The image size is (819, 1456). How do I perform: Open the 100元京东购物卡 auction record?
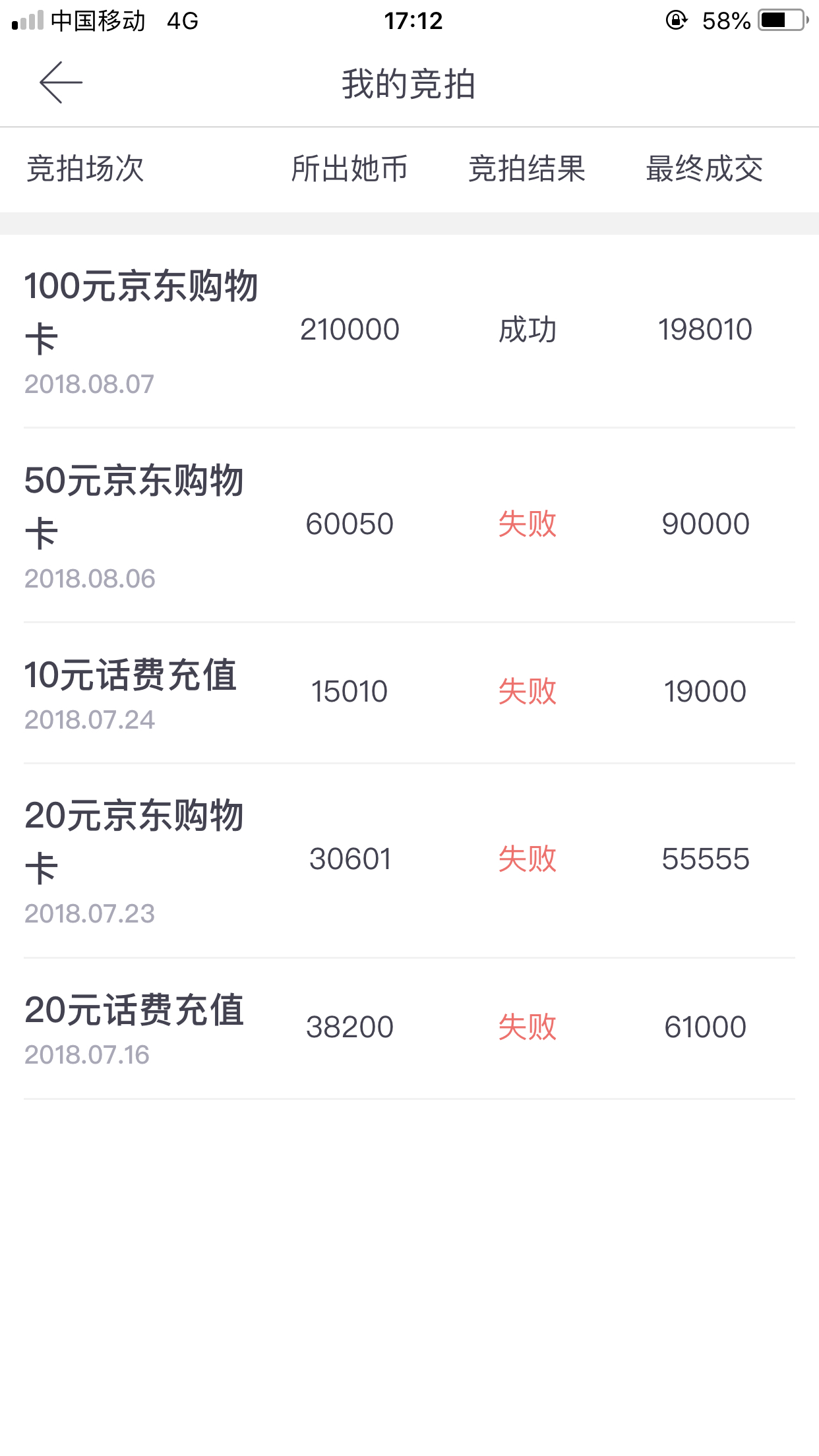pyautogui.click(x=409, y=331)
